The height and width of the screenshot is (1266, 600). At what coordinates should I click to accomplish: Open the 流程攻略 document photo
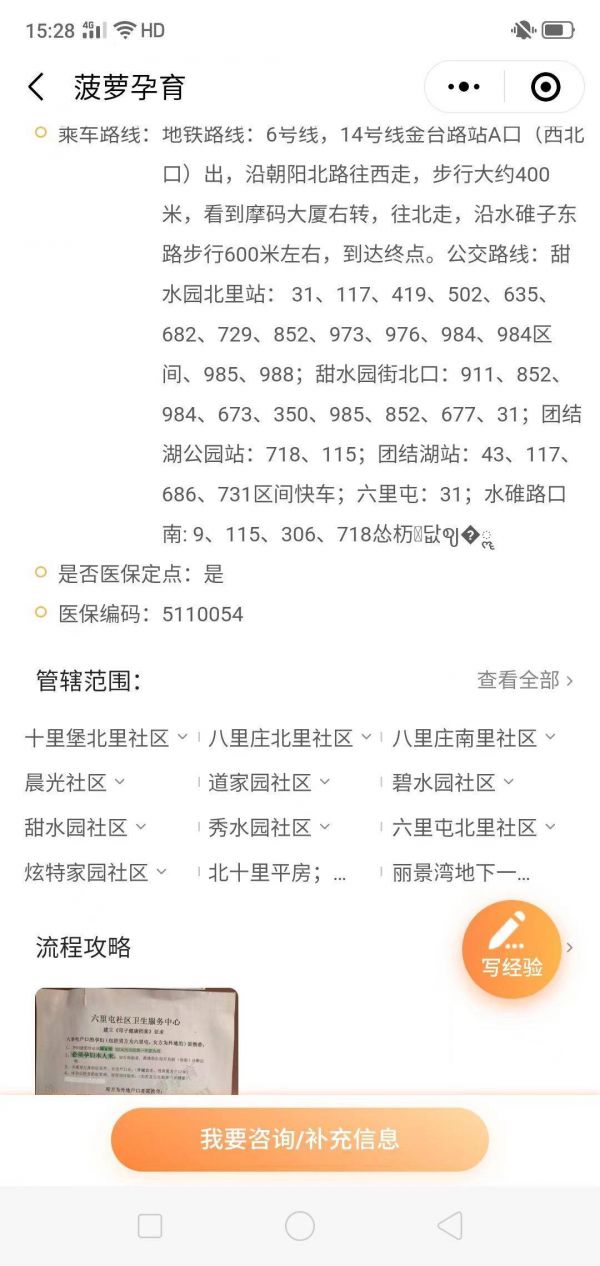(x=137, y=1040)
